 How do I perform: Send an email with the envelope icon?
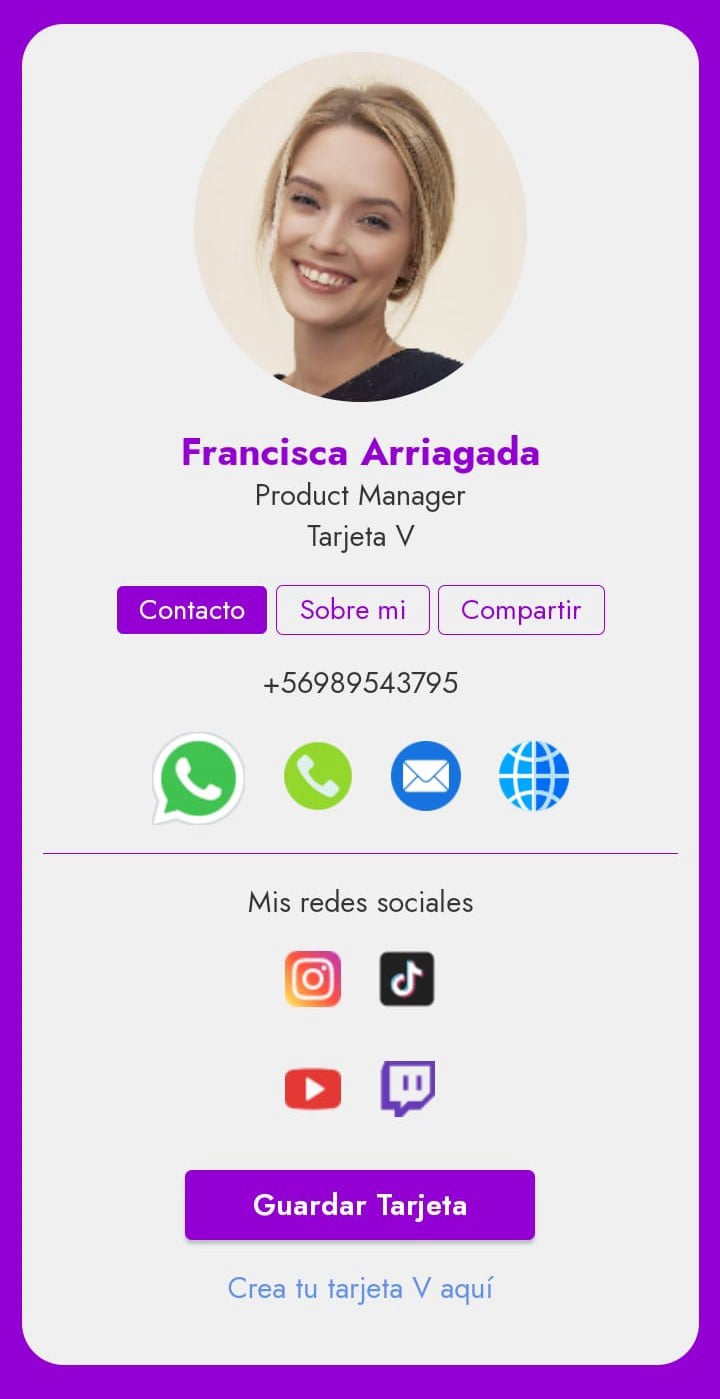426,776
